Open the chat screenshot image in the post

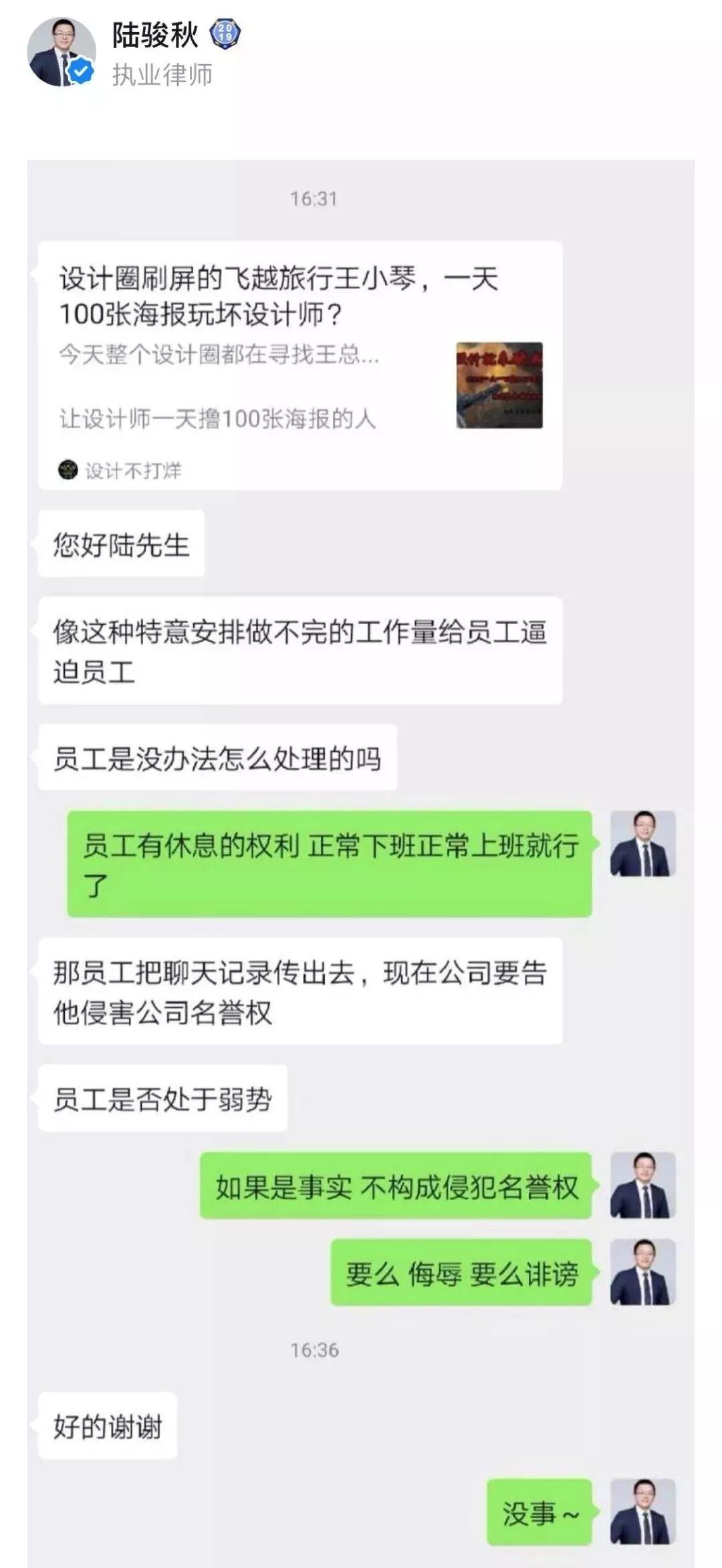tap(361, 864)
